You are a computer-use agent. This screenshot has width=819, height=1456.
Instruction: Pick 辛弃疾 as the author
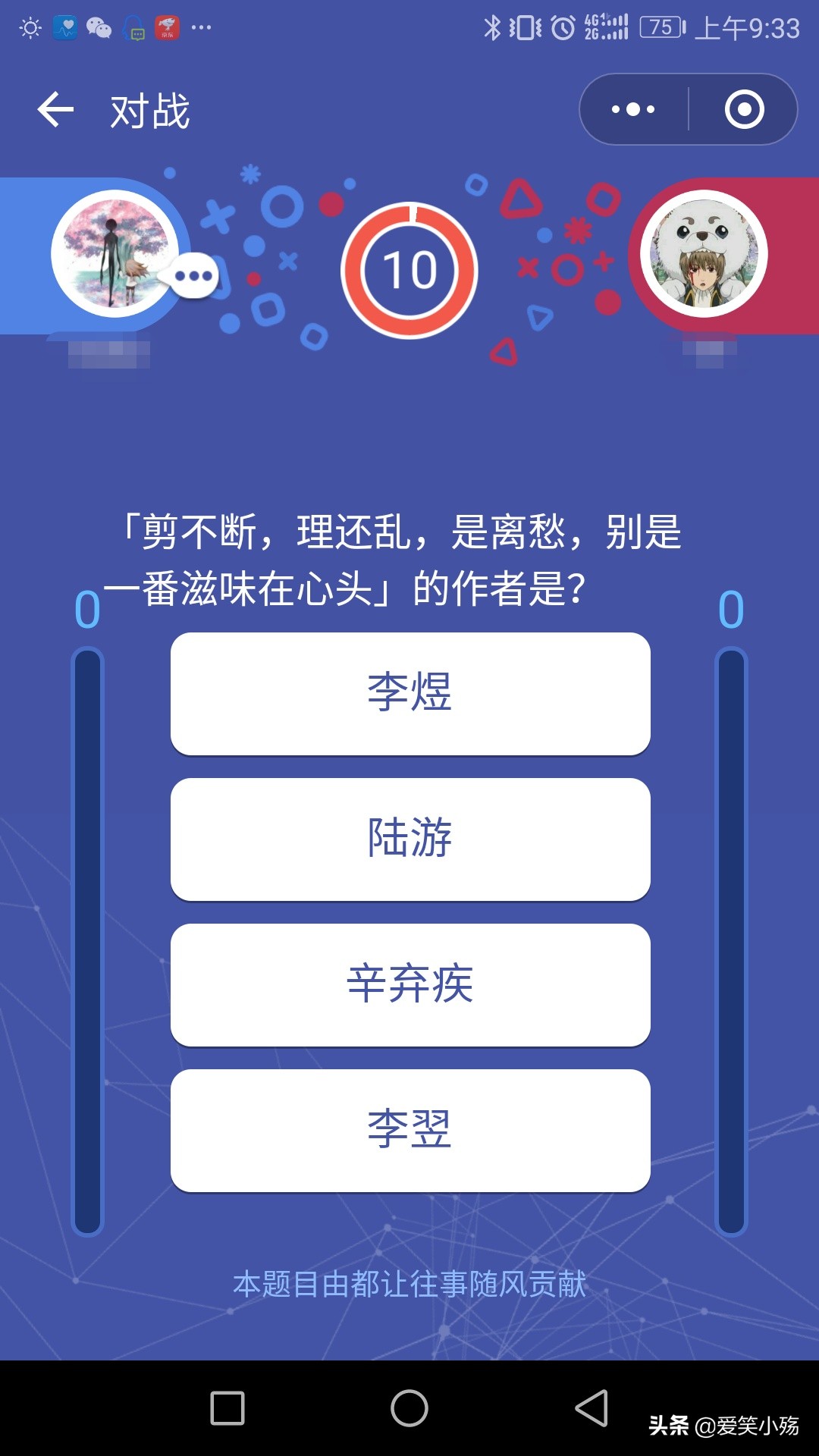[x=410, y=985]
